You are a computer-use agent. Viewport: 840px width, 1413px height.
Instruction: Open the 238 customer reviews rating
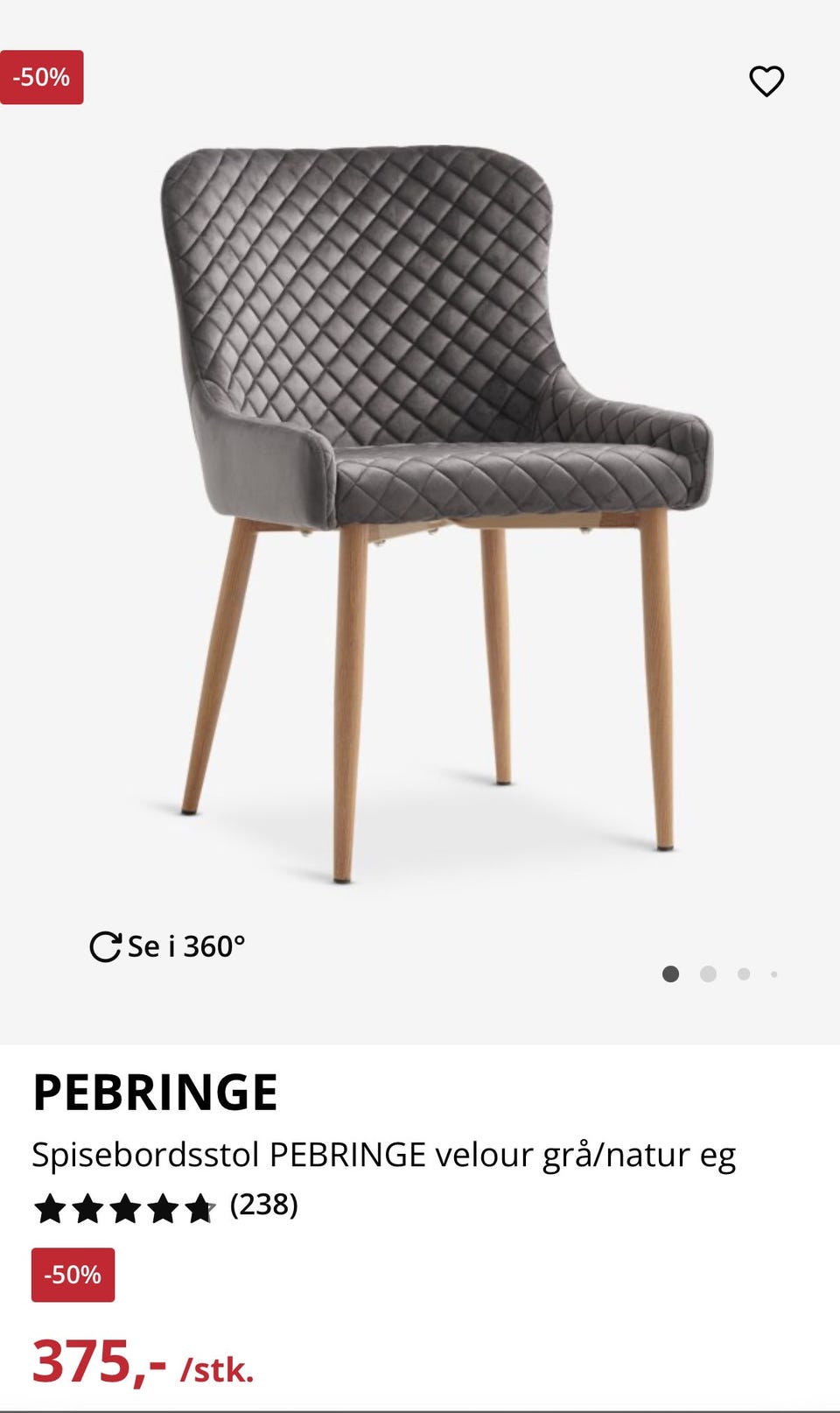pyautogui.click(x=165, y=1207)
